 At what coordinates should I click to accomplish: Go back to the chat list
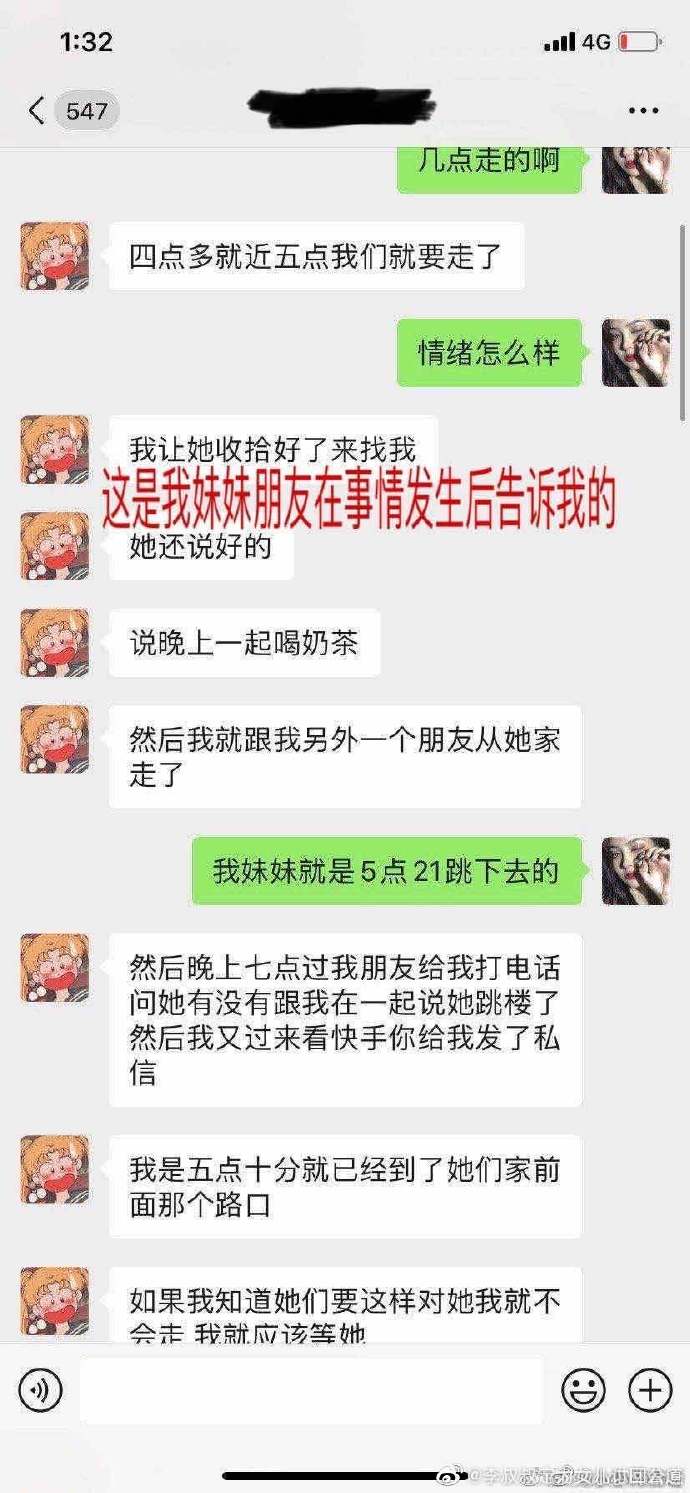38,111
